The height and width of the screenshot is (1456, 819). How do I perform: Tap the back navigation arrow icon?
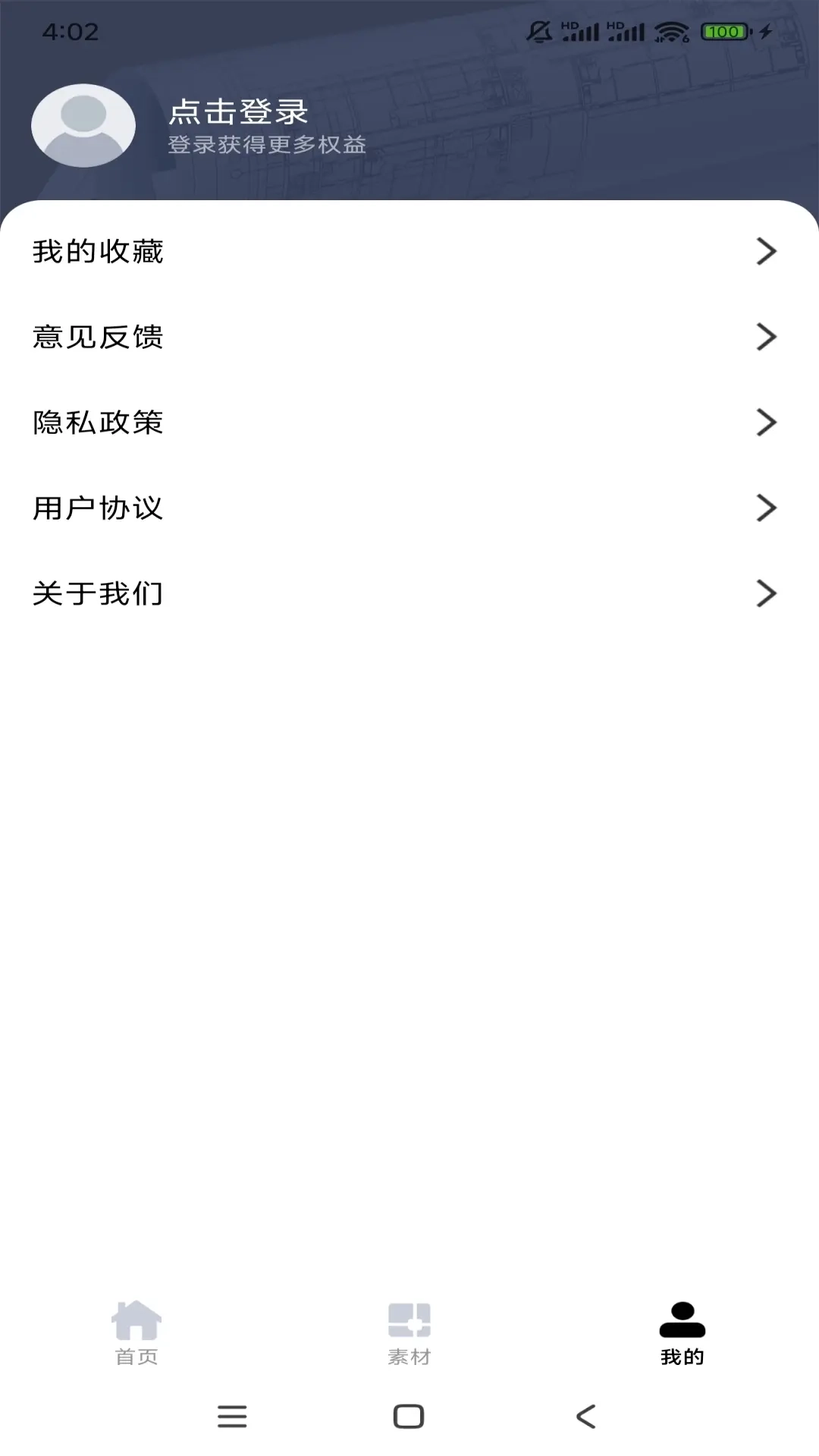pos(585,1417)
